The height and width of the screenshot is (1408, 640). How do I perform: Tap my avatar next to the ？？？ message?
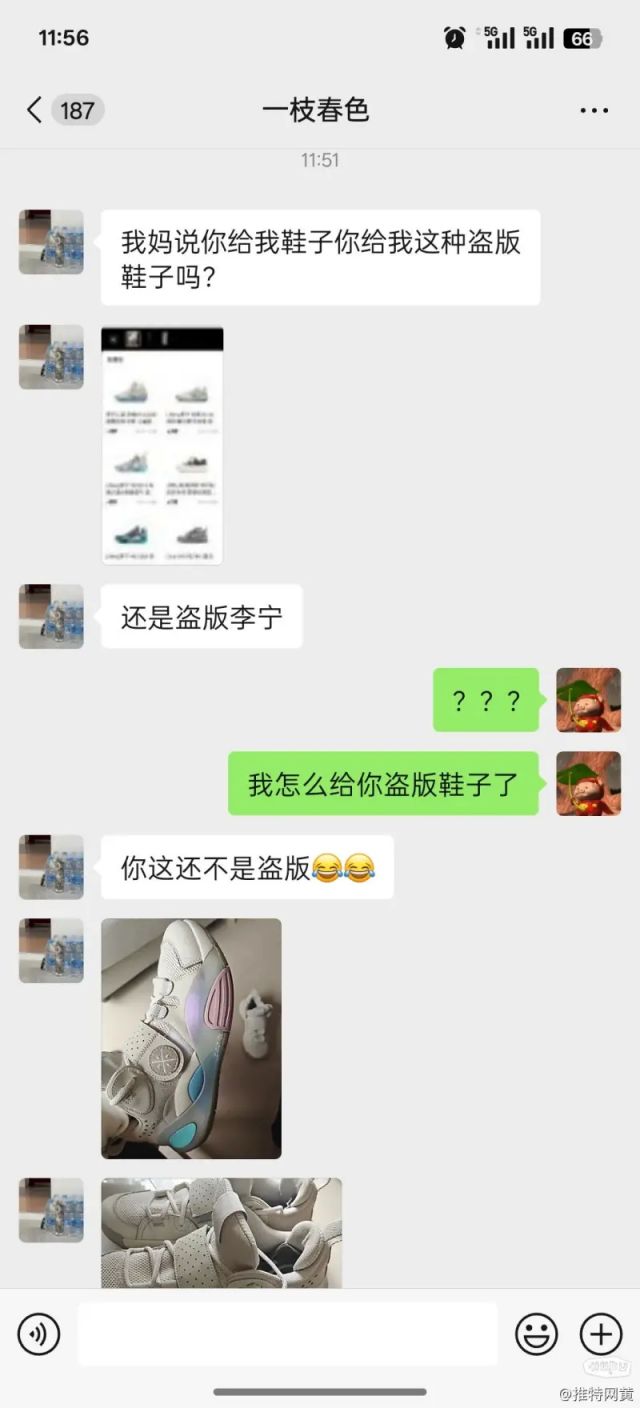(588, 700)
